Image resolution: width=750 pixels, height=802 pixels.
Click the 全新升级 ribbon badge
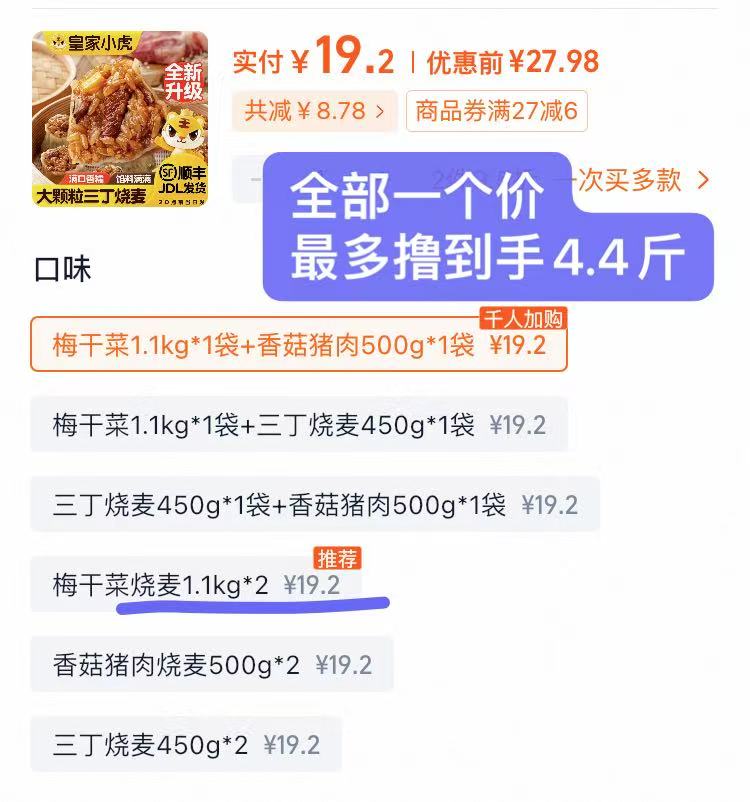[x=185, y=82]
